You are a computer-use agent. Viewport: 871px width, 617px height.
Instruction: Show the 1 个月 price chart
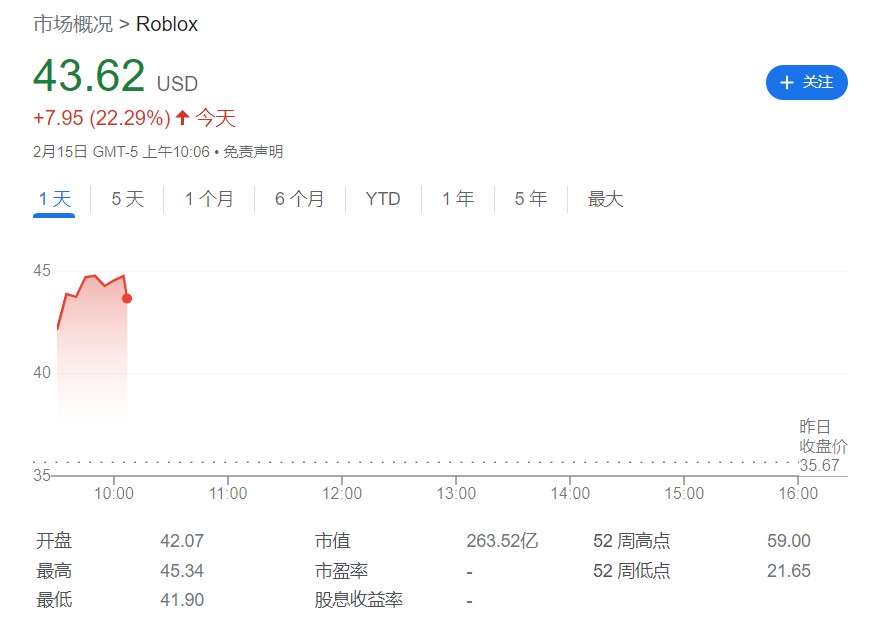tap(209, 199)
